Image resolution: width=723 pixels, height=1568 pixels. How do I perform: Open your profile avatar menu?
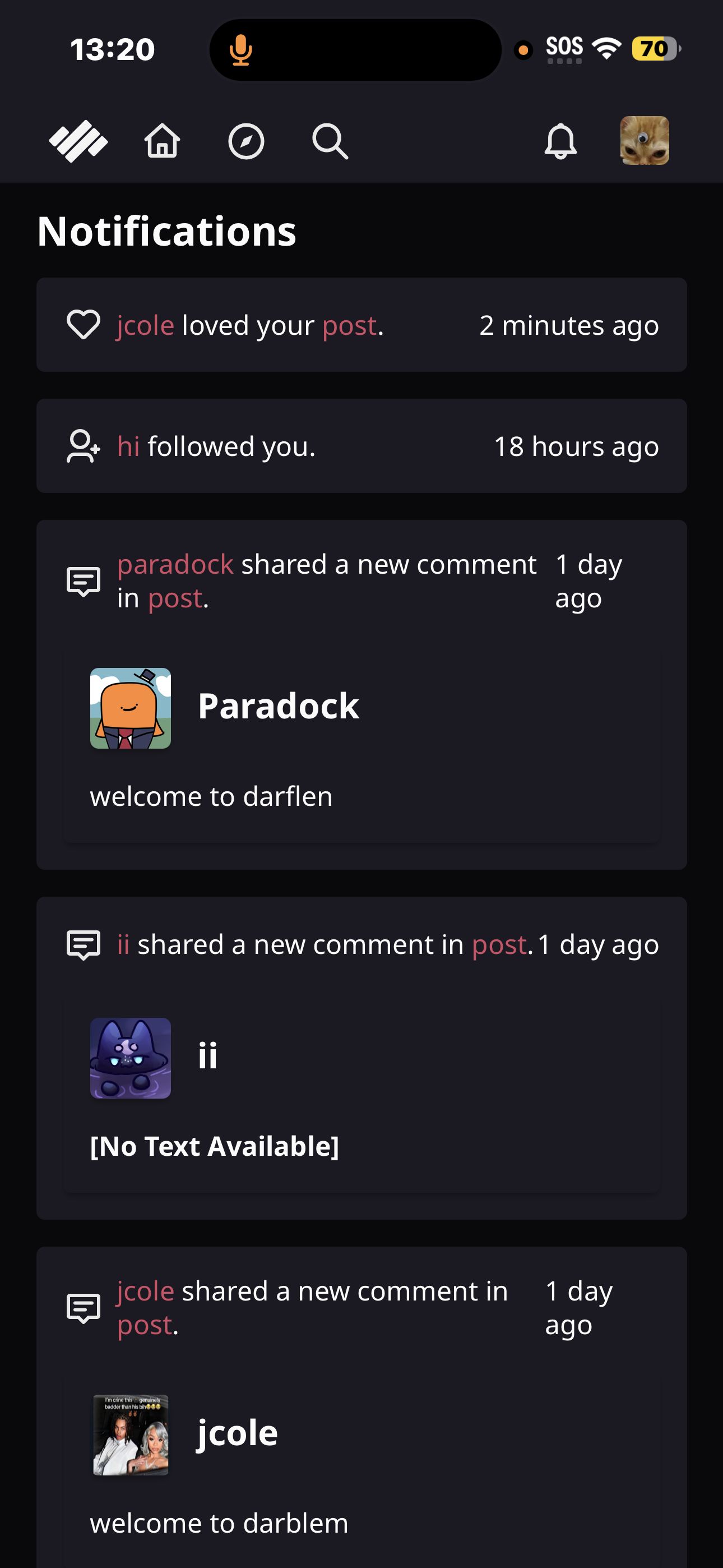coord(645,141)
